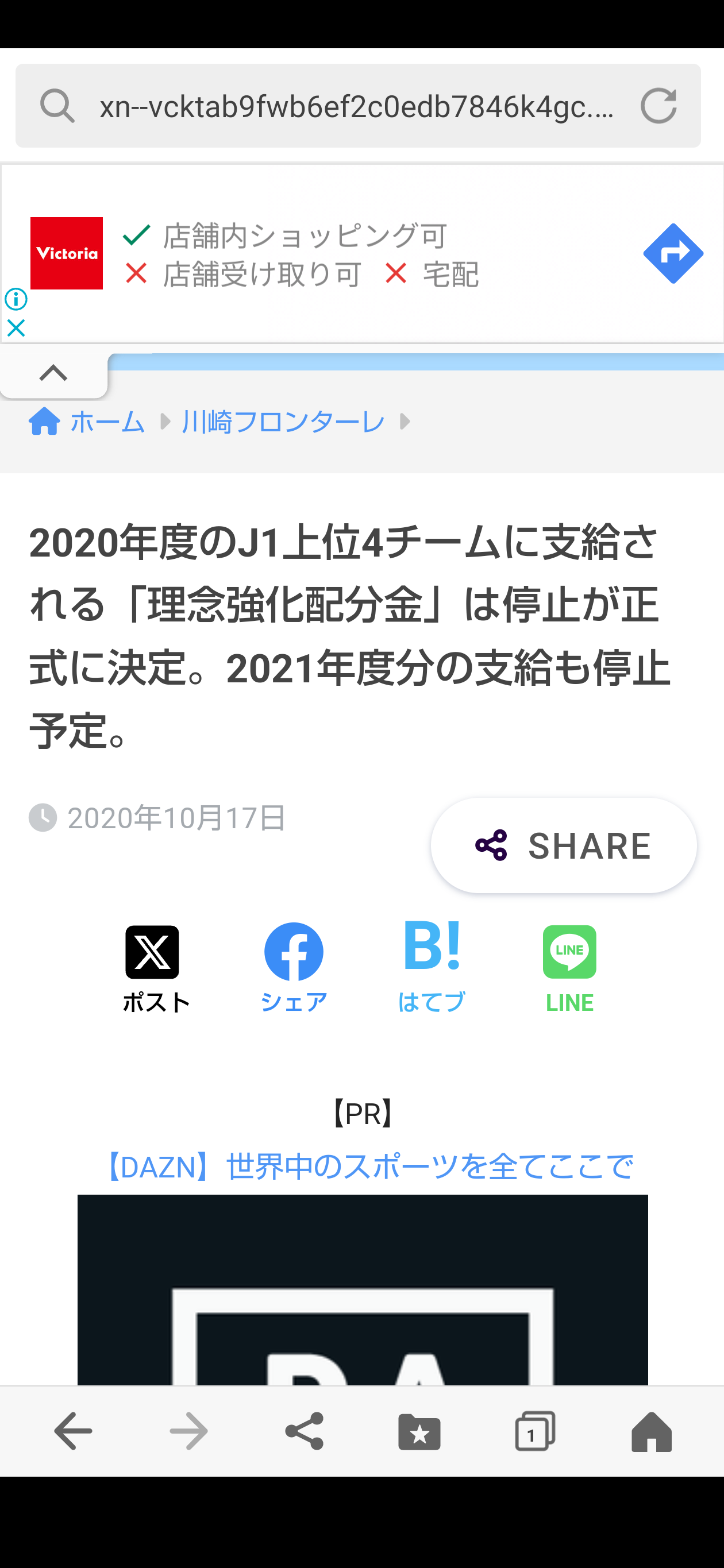
Task: Close the Victoria ad banner
Action: pos(16,329)
